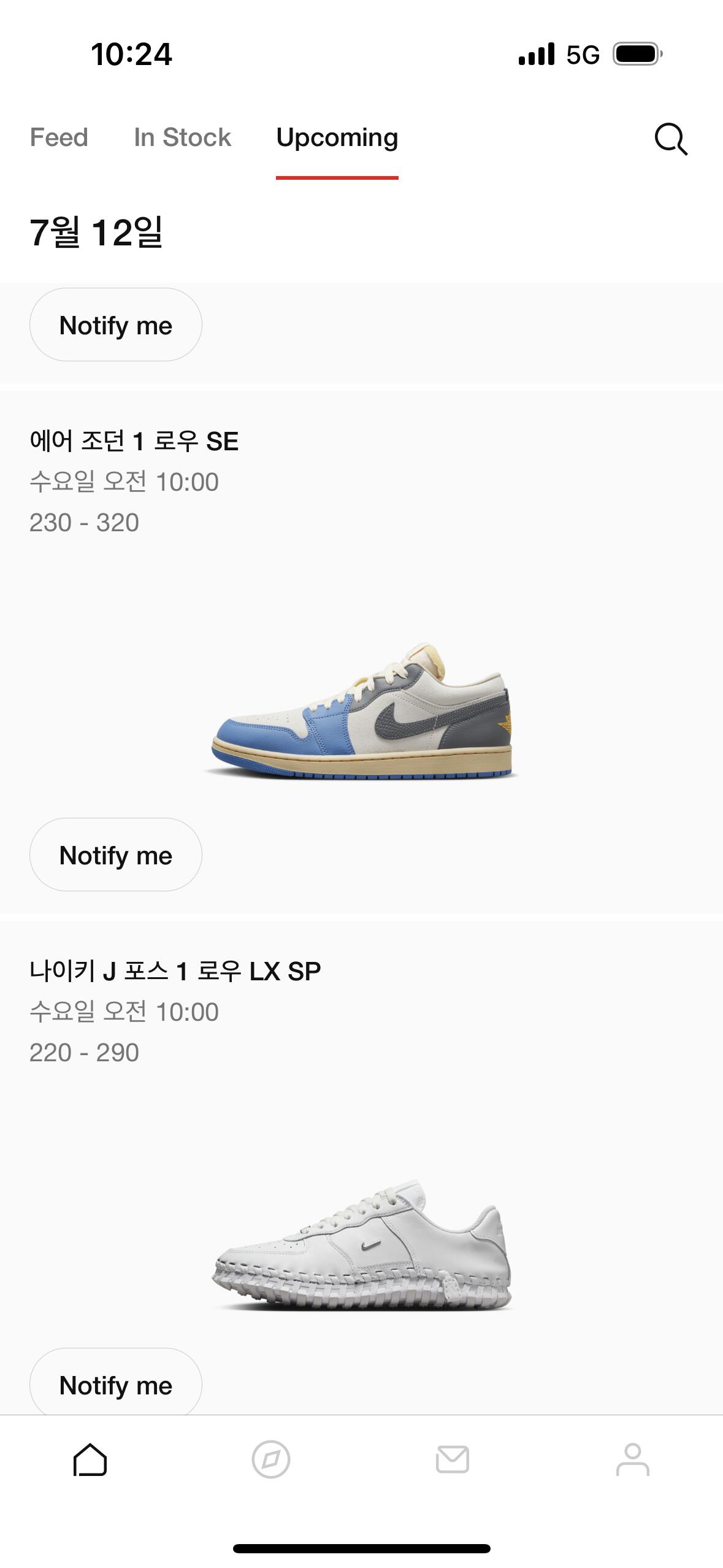Tap Notify me for 에어 조던 1 로우 SE
Viewport: 723px width, 1568px height.
tap(115, 855)
